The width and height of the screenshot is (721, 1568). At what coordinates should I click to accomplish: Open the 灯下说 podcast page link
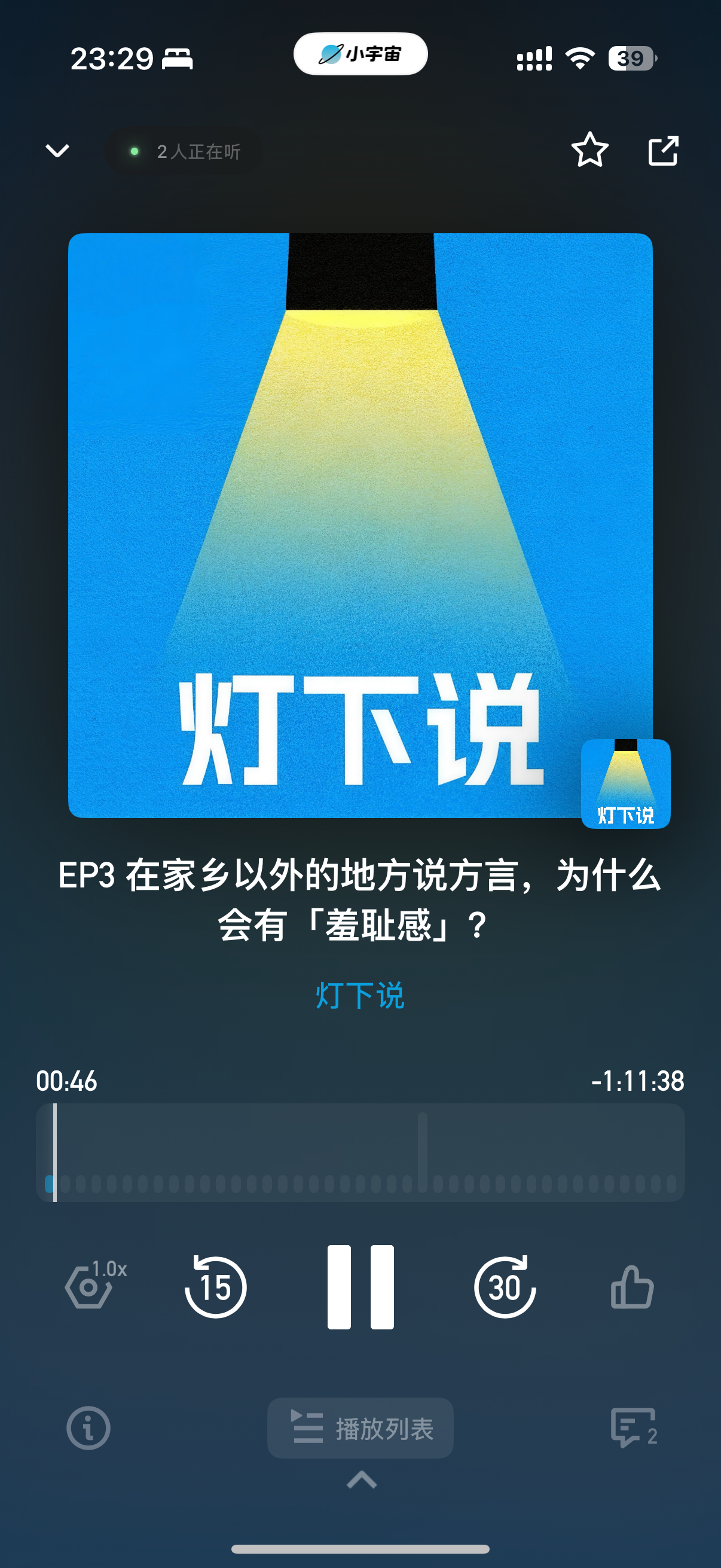tap(360, 996)
